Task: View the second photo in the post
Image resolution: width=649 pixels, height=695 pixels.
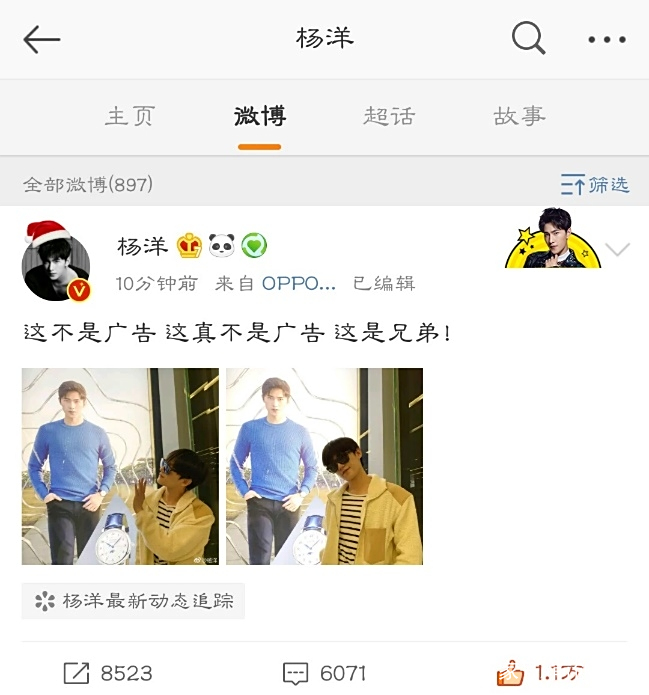Action: (x=324, y=466)
